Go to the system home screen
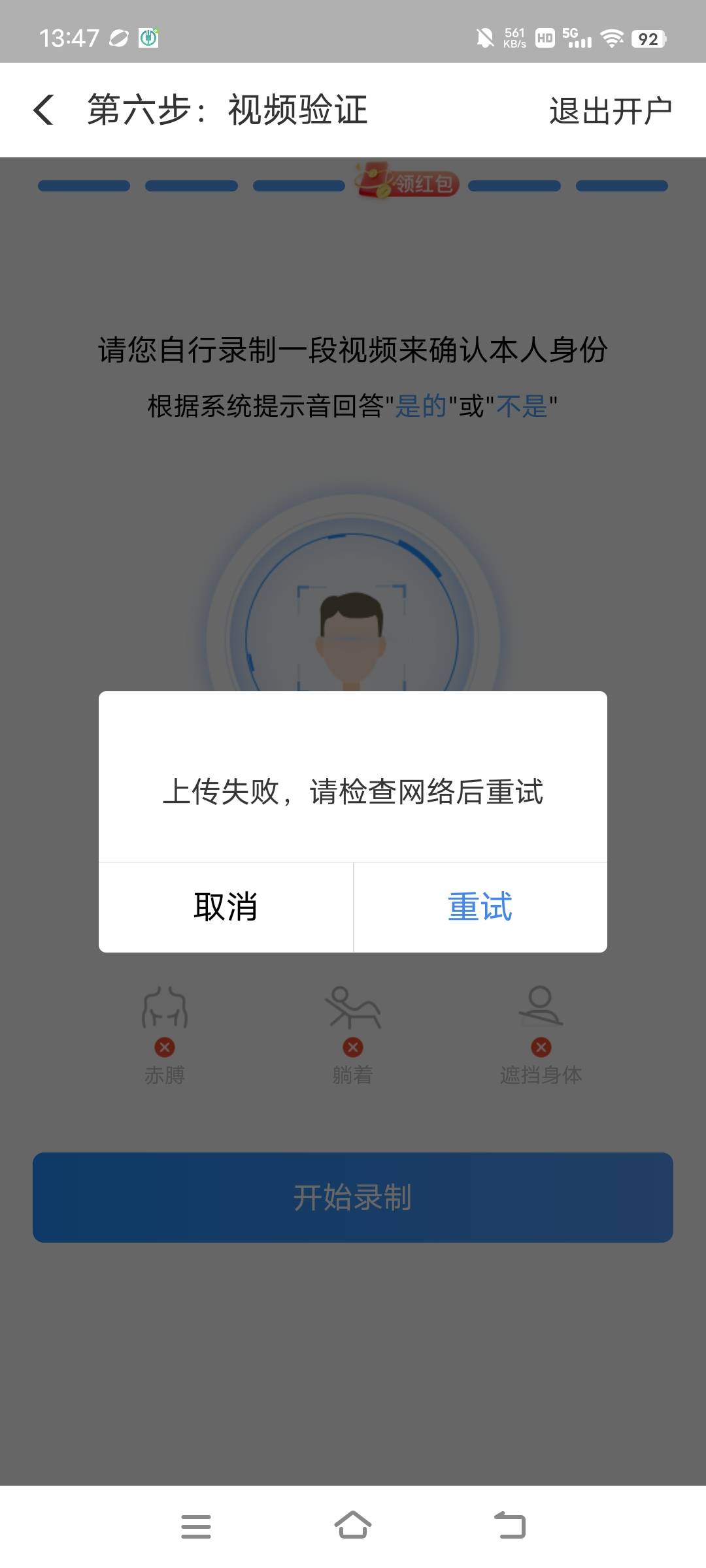The width and height of the screenshot is (706, 1568). (x=353, y=1526)
